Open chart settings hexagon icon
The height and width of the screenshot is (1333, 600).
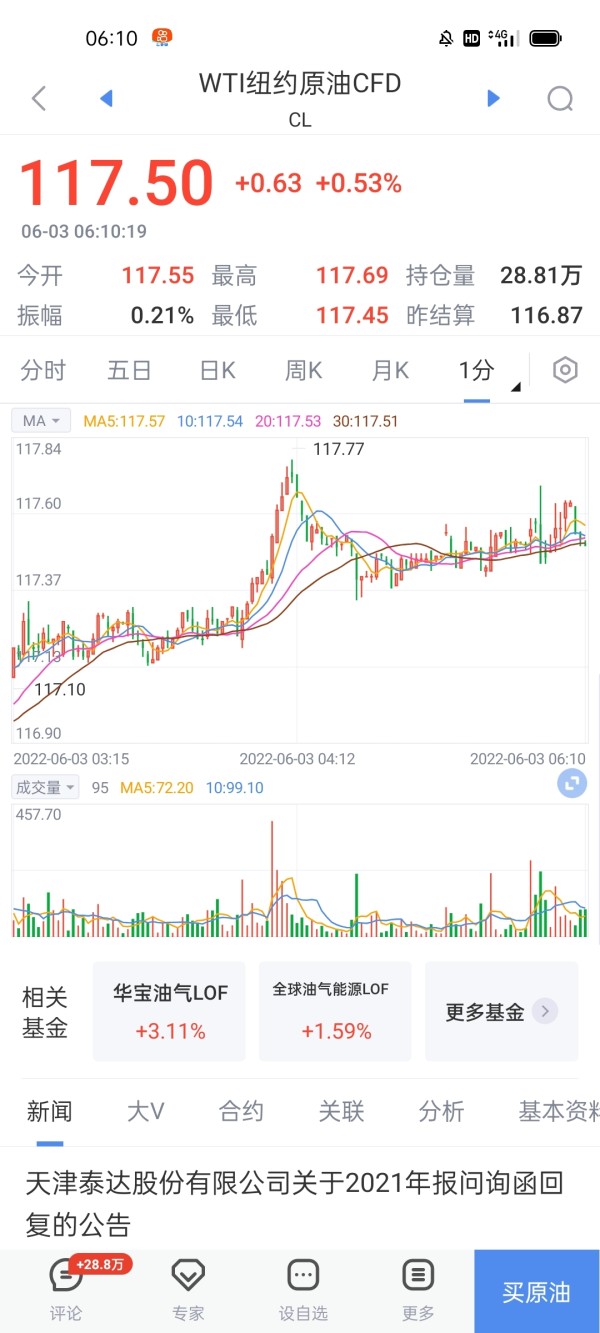(x=565, y=370)
